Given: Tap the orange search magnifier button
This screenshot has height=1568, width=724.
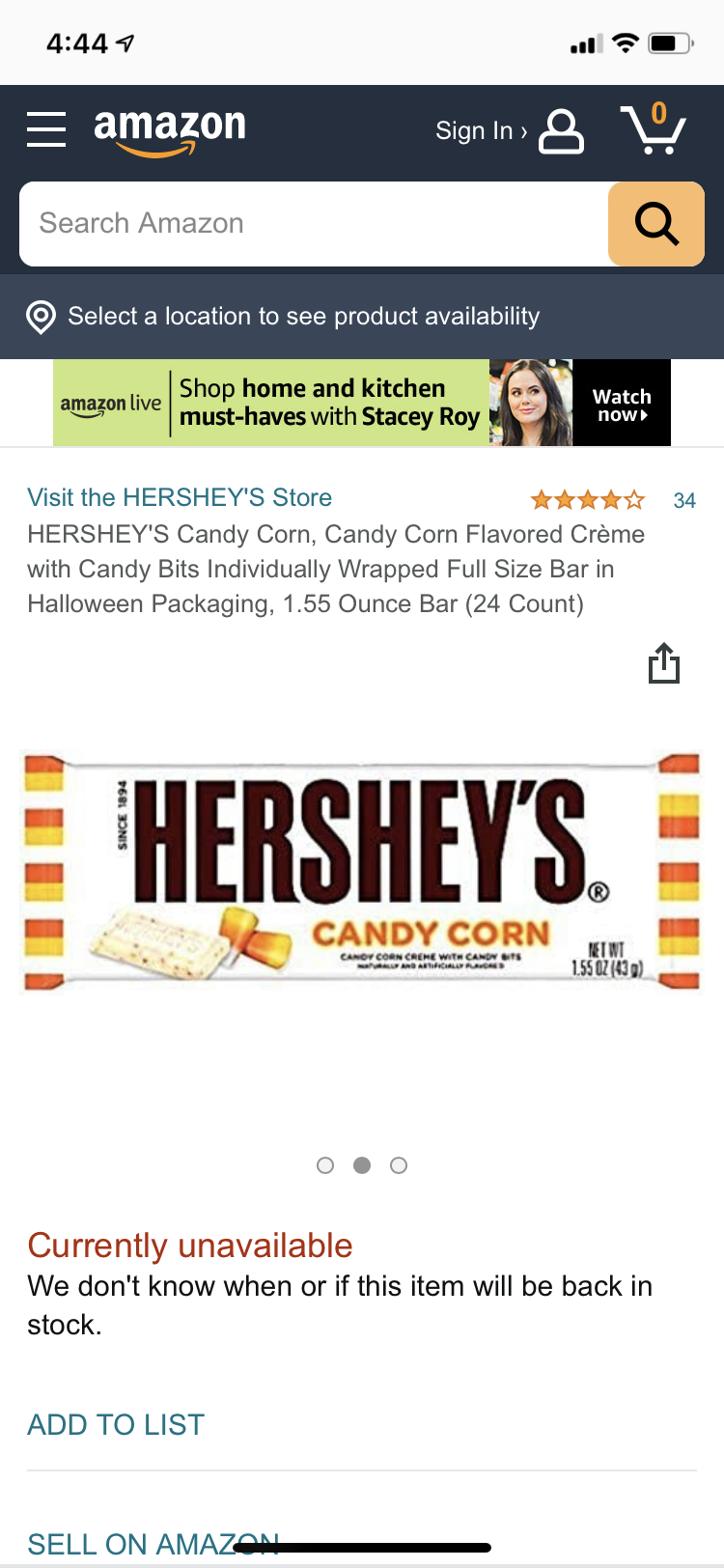Looking at the screenshot, I should tap(656, 224).
